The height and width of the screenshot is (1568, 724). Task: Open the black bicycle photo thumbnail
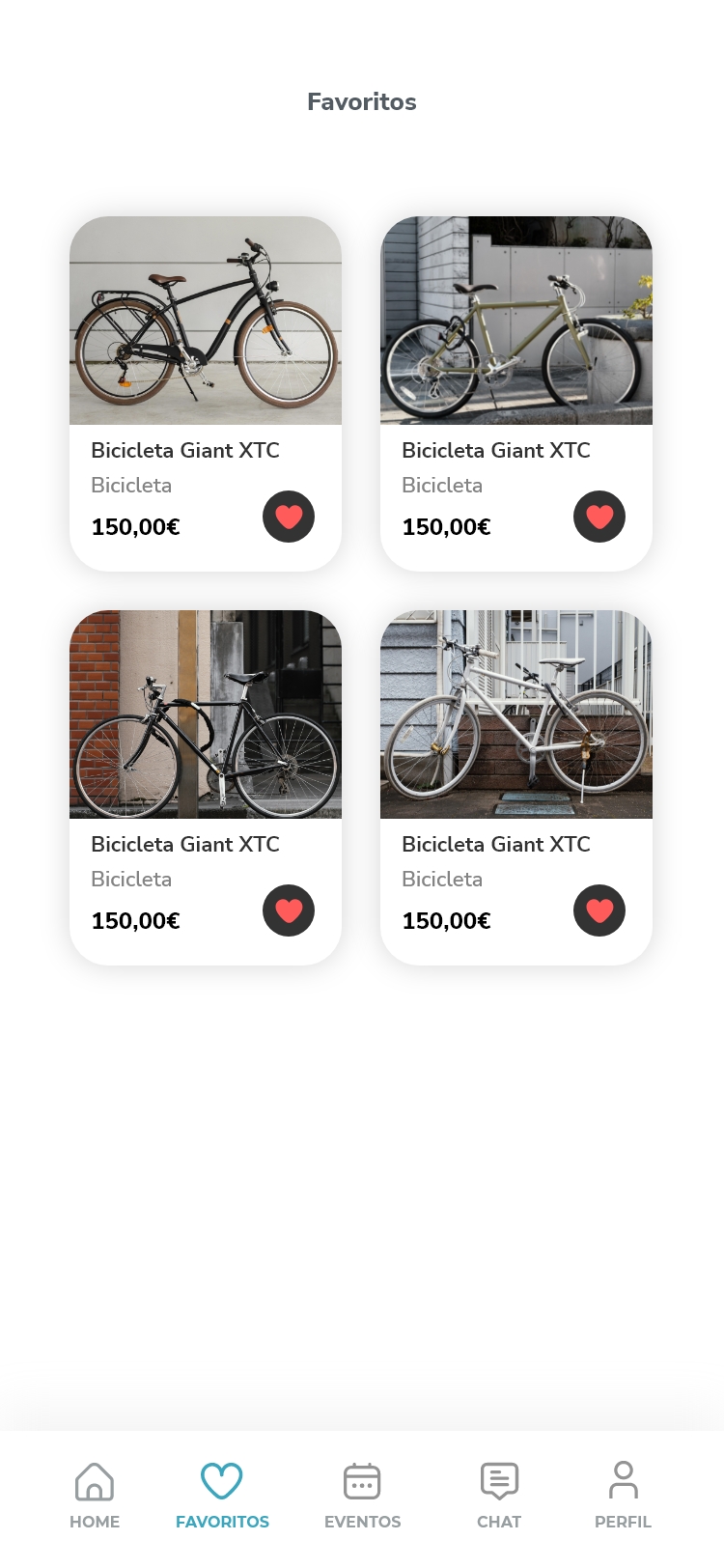pyautogui.click(x=206, y=322)
